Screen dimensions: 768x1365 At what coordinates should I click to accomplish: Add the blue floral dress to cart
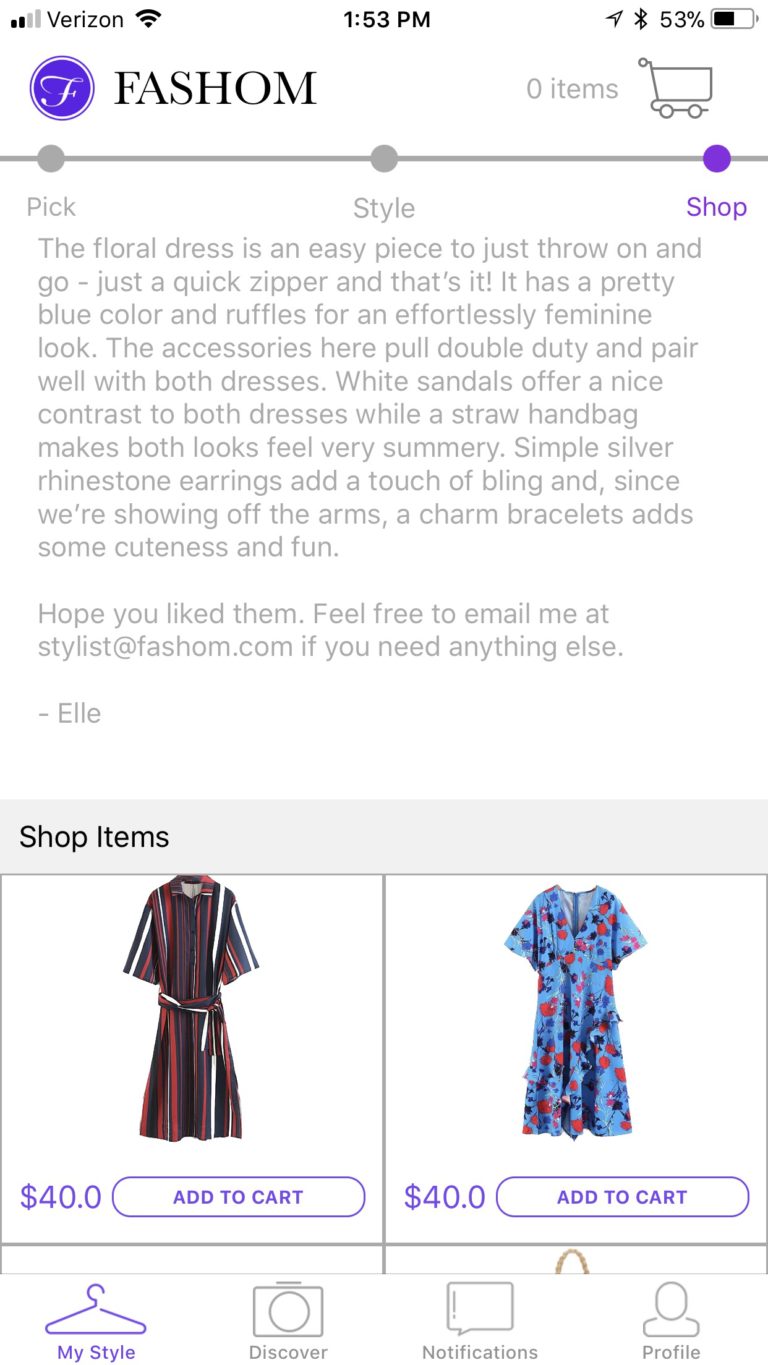pyautogui.click(x=622, y=1196)
